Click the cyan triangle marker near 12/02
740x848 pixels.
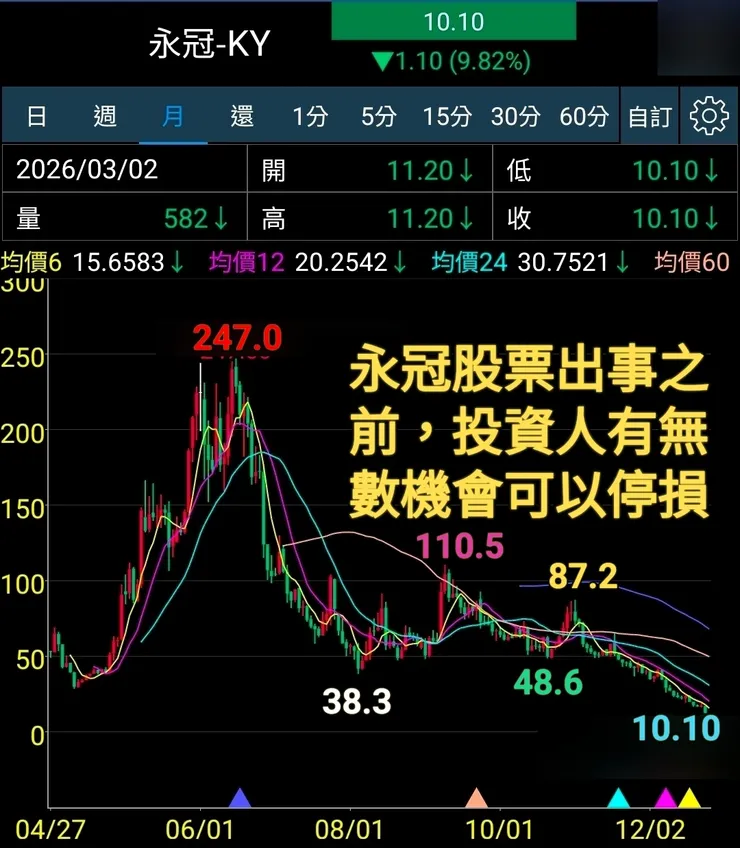620,800
